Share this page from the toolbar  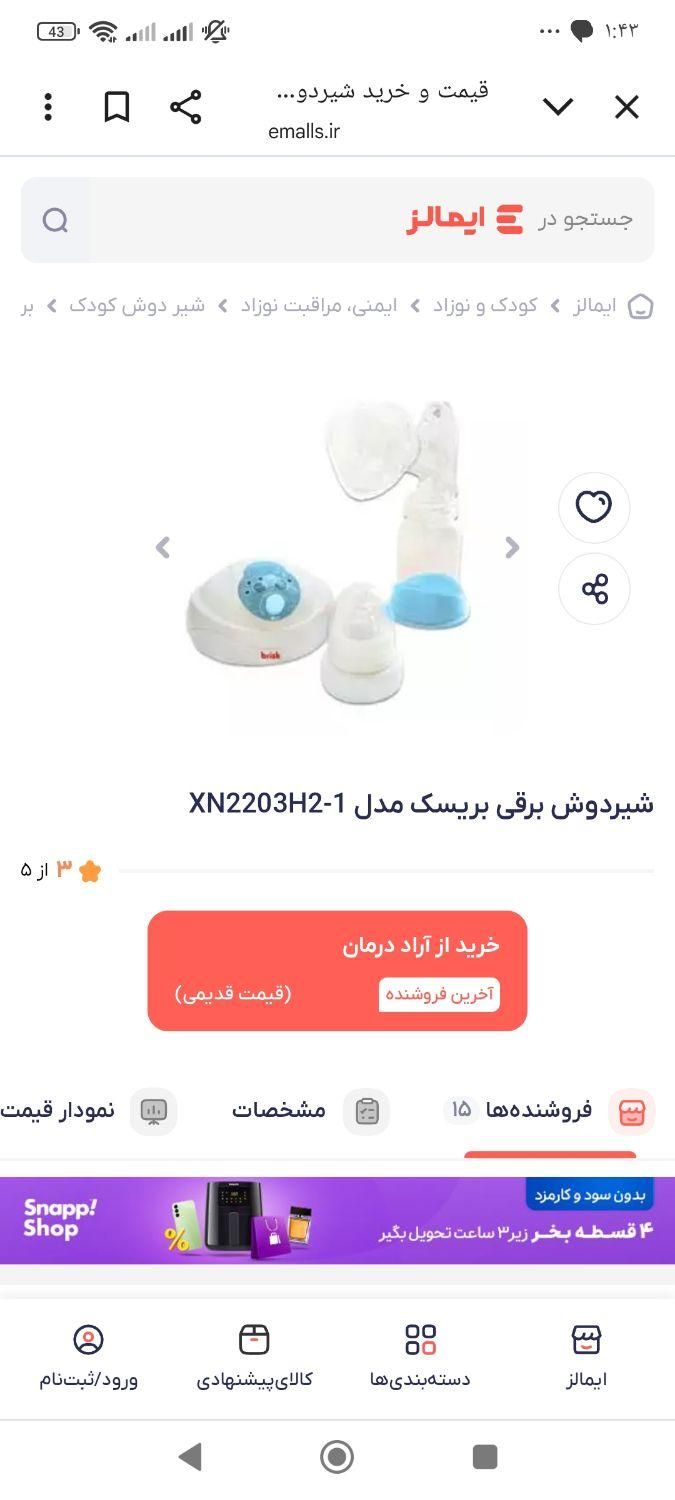click(x=185, y=107)
